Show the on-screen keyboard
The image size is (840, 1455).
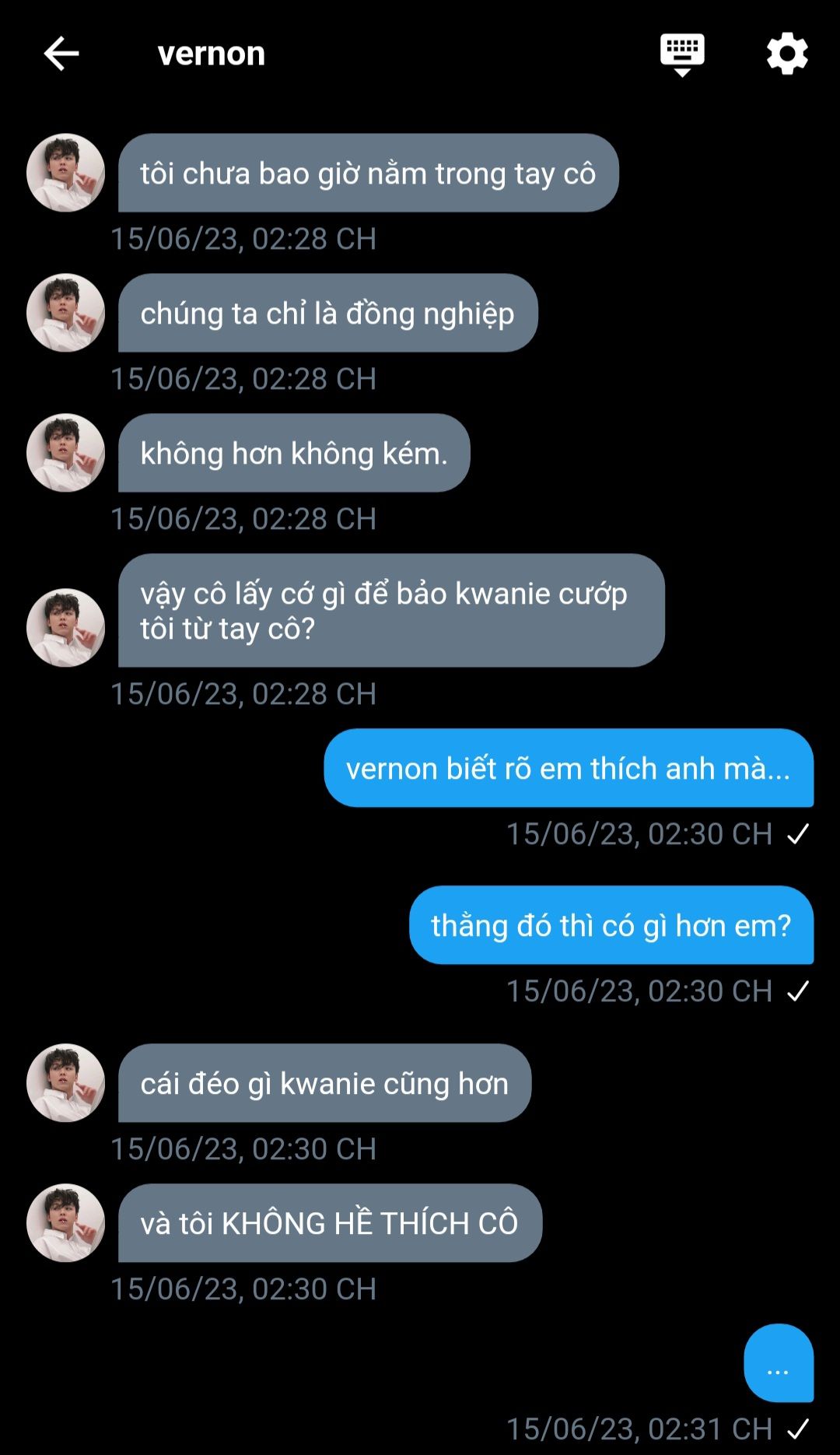coord(682,54)
